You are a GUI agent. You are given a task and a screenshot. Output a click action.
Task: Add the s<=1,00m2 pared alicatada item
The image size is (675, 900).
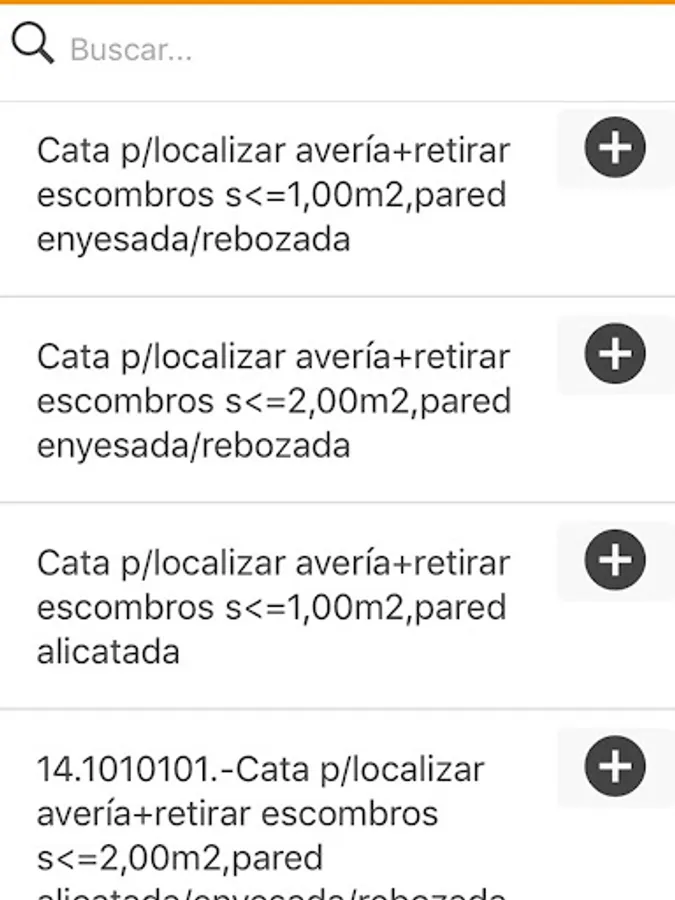[614, 560]
